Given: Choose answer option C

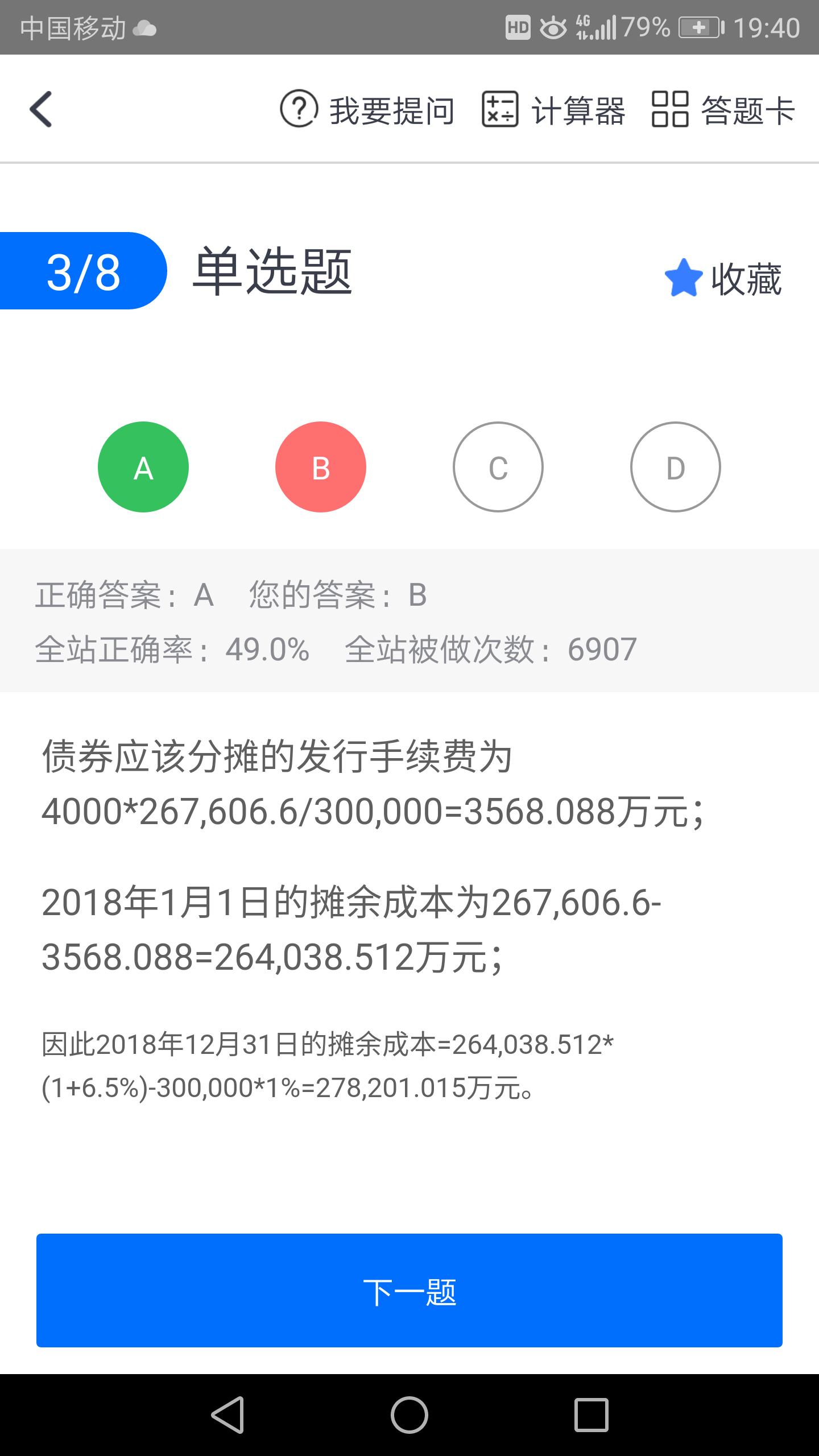Looking at the screenshot, I should click(x=498, y=467).
